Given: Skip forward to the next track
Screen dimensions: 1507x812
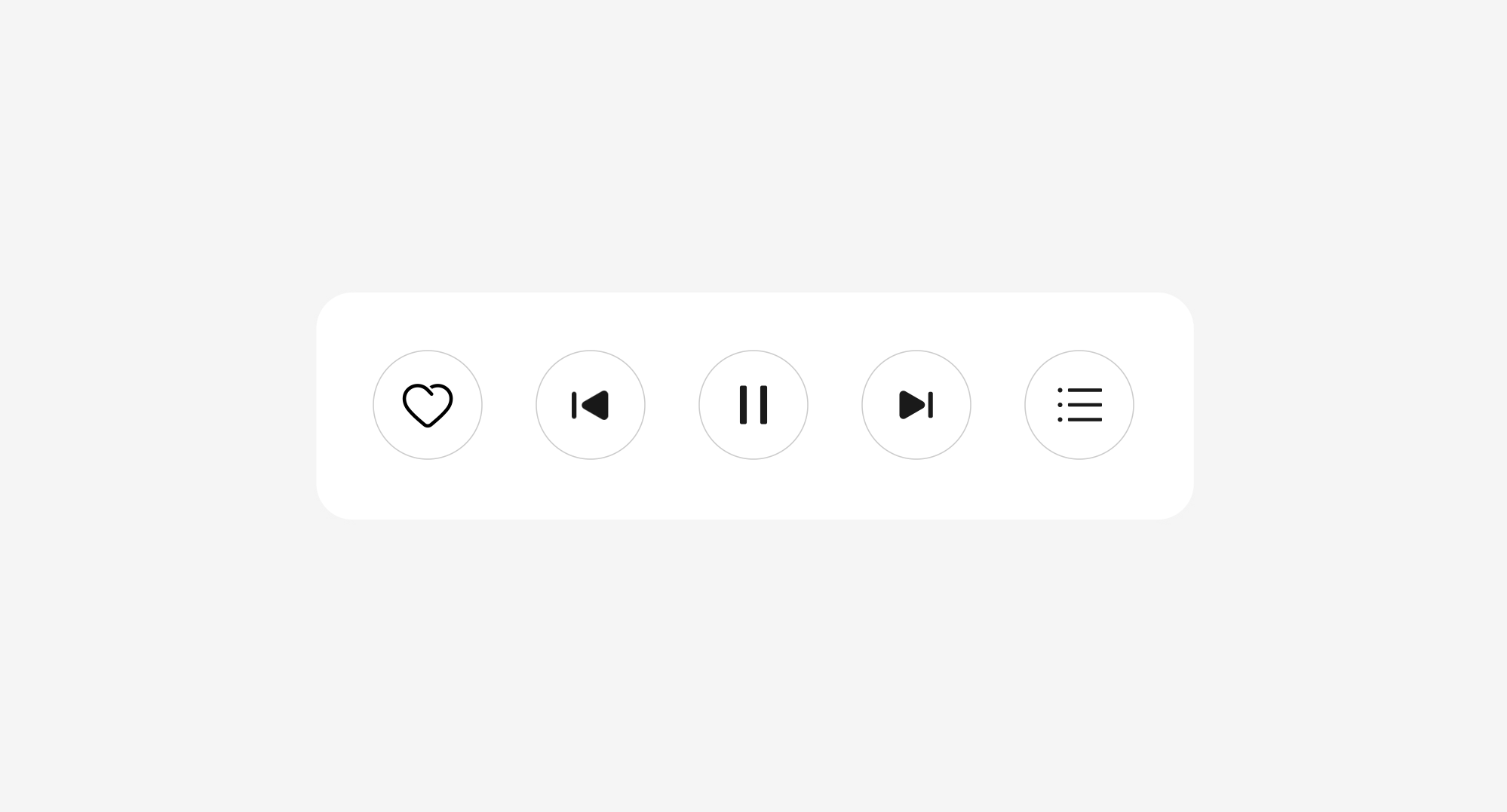Looking at the screenshot, I should (x=916, y=405).
